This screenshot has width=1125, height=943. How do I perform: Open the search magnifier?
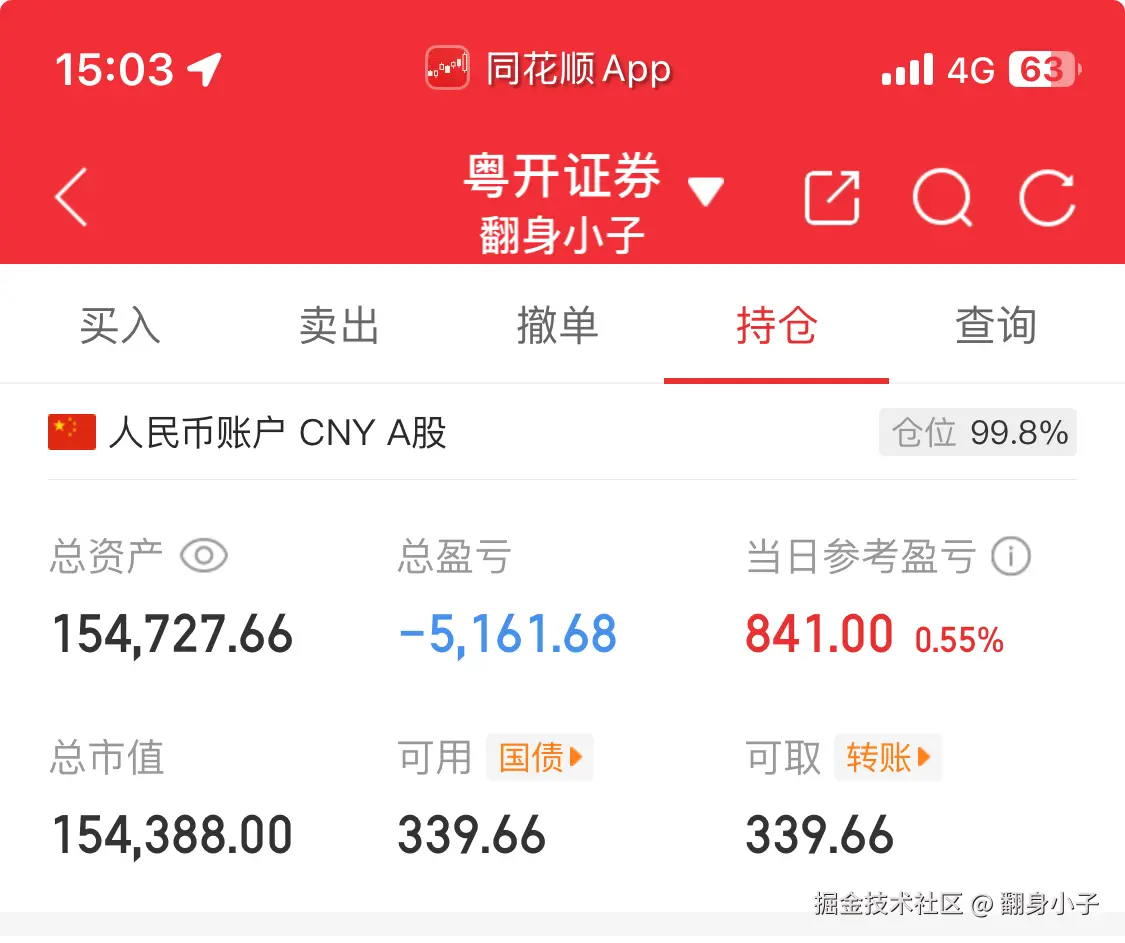pyautogui.click(x=942, y=197)
